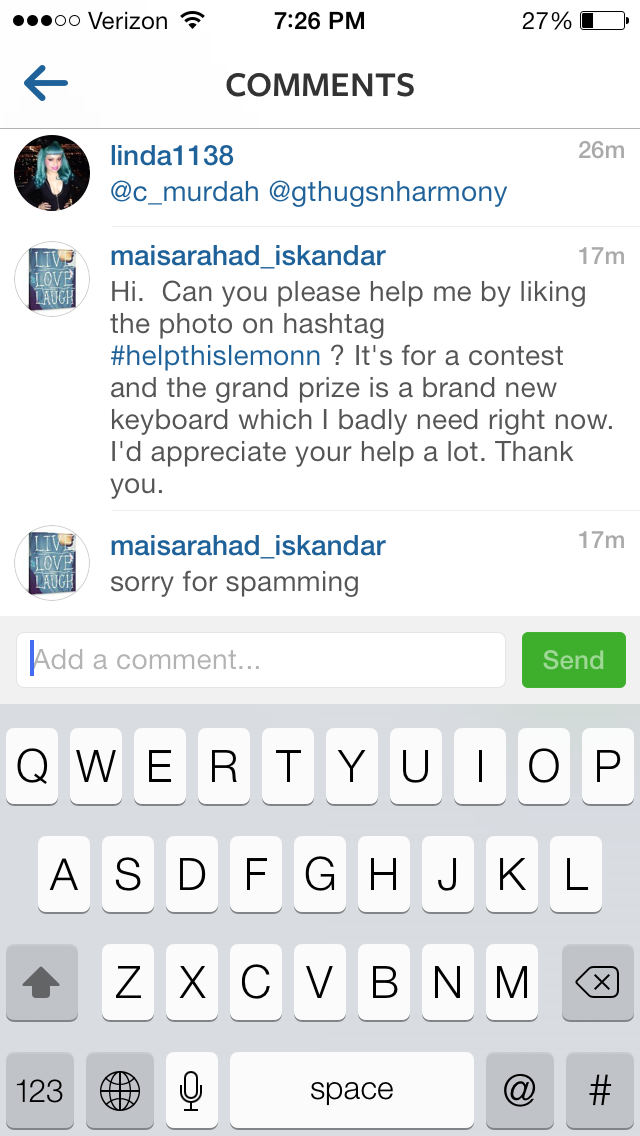The height and width of the screenshot is (1136, 640).
Task: Insert the # symbol key
Action: [x=599, y=1090]
